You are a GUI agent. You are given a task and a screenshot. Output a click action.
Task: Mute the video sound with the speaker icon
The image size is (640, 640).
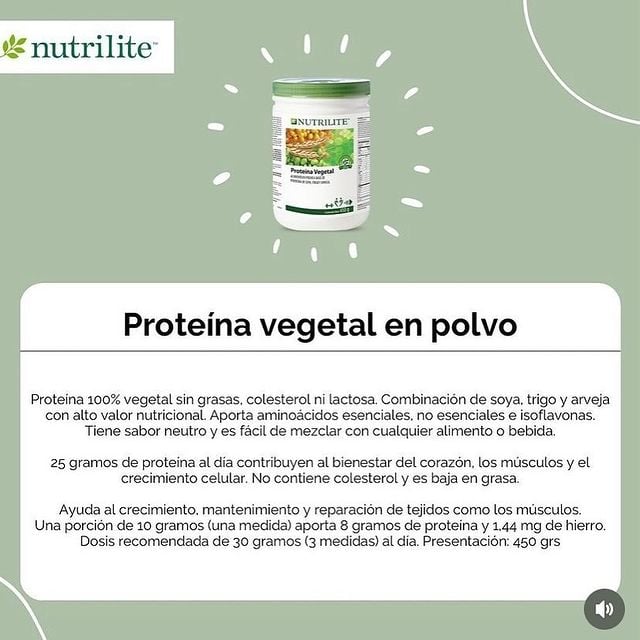603,607
